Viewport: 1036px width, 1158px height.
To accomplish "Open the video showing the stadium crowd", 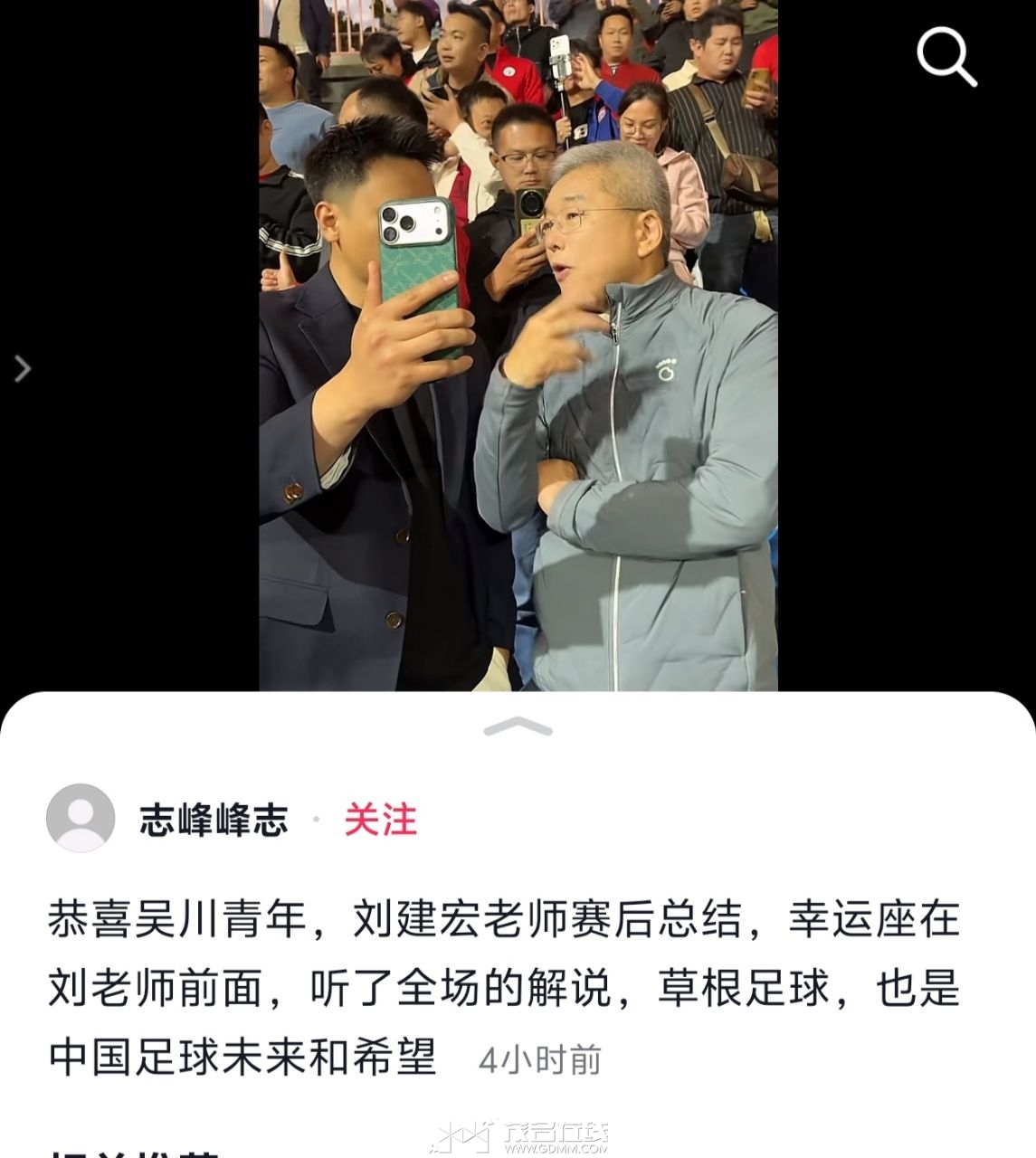I will click(x=518, y=344).
